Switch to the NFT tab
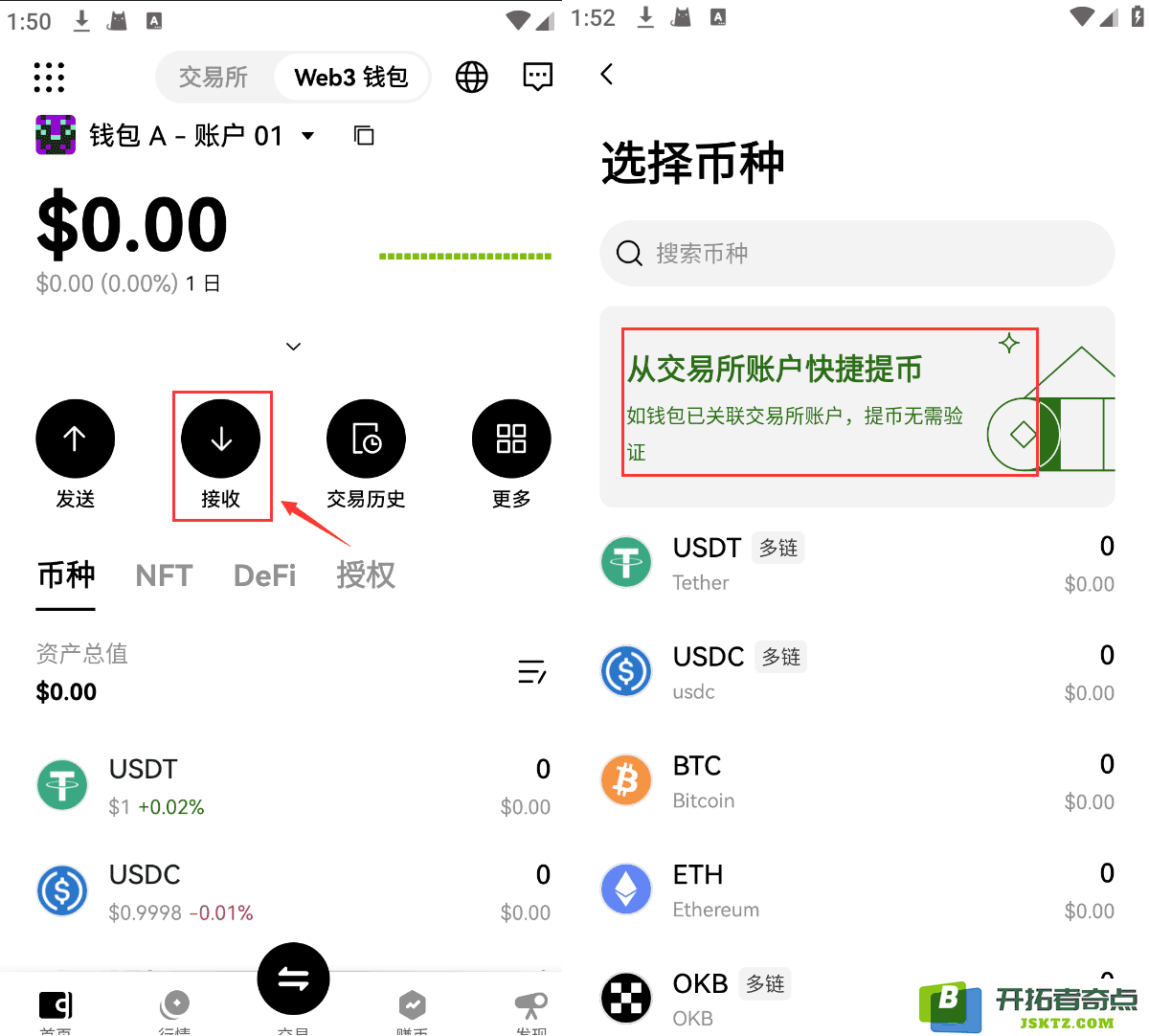 pos(164,575)
